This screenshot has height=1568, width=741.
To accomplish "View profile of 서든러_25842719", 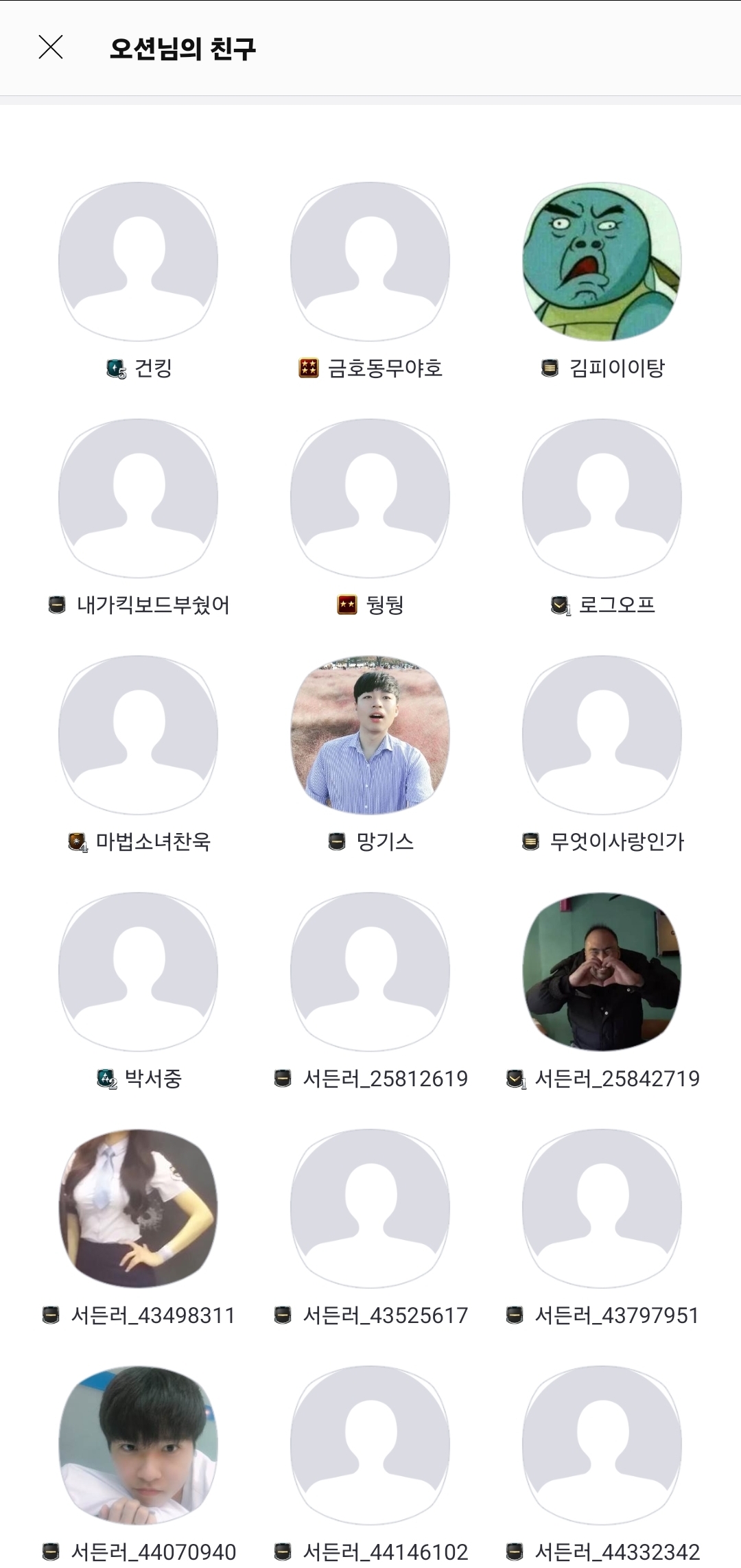I will pyautogui.click(x=602, y=972).
